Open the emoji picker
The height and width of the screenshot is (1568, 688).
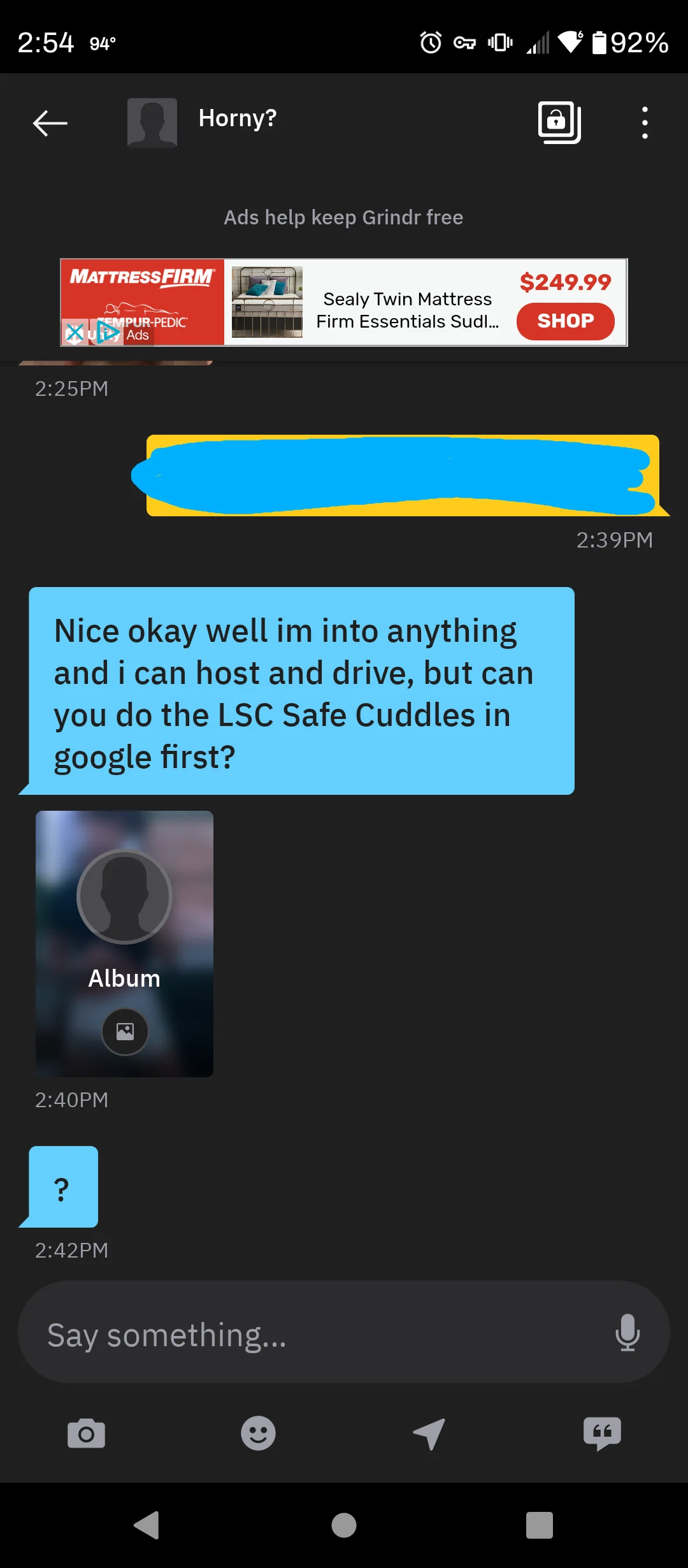pyautogui.click(x=257, y=1434)
